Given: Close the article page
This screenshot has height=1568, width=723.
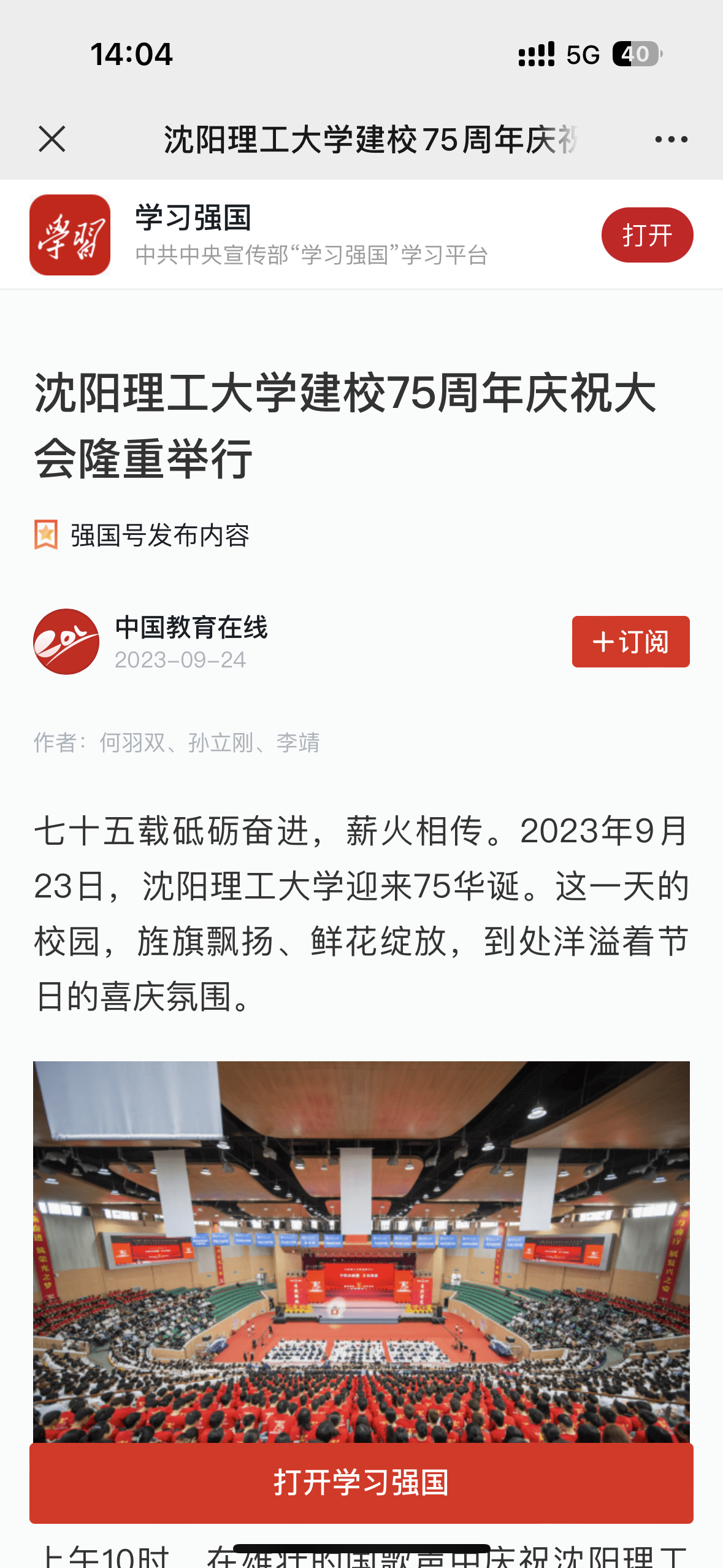Looking at the screenshot, I should (x=52, y=139).
